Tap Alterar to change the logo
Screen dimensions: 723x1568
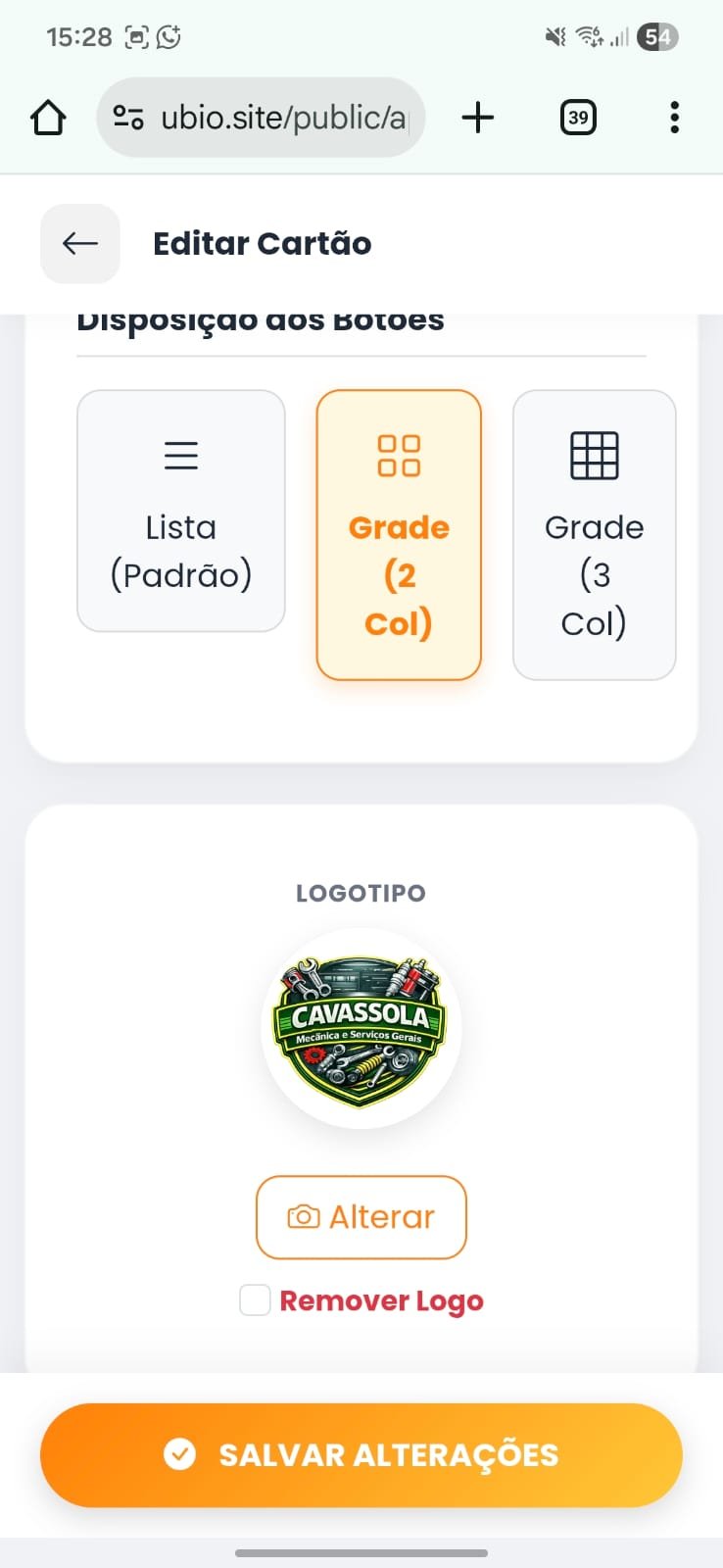[361, 1216]
